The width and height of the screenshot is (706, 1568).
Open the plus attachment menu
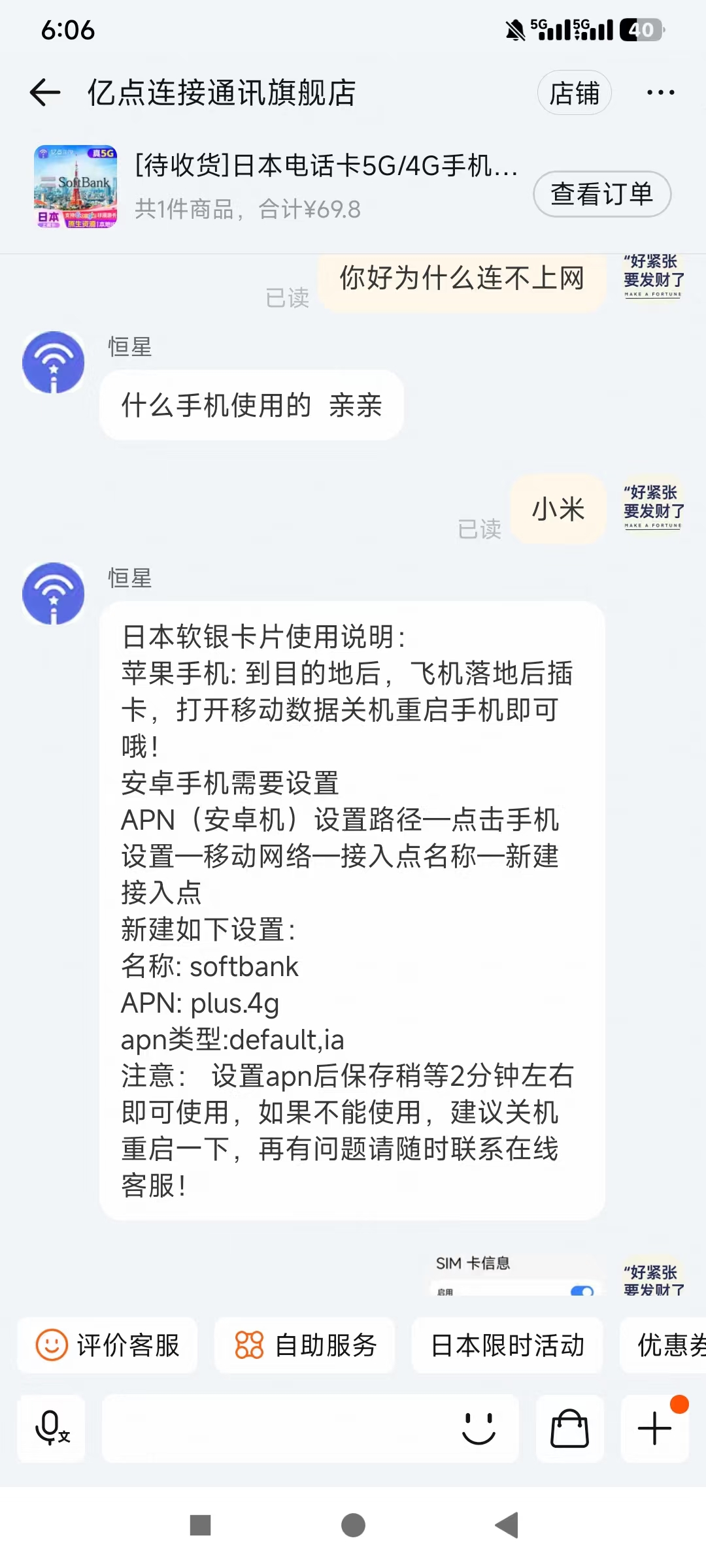[x=654, y=1428]
